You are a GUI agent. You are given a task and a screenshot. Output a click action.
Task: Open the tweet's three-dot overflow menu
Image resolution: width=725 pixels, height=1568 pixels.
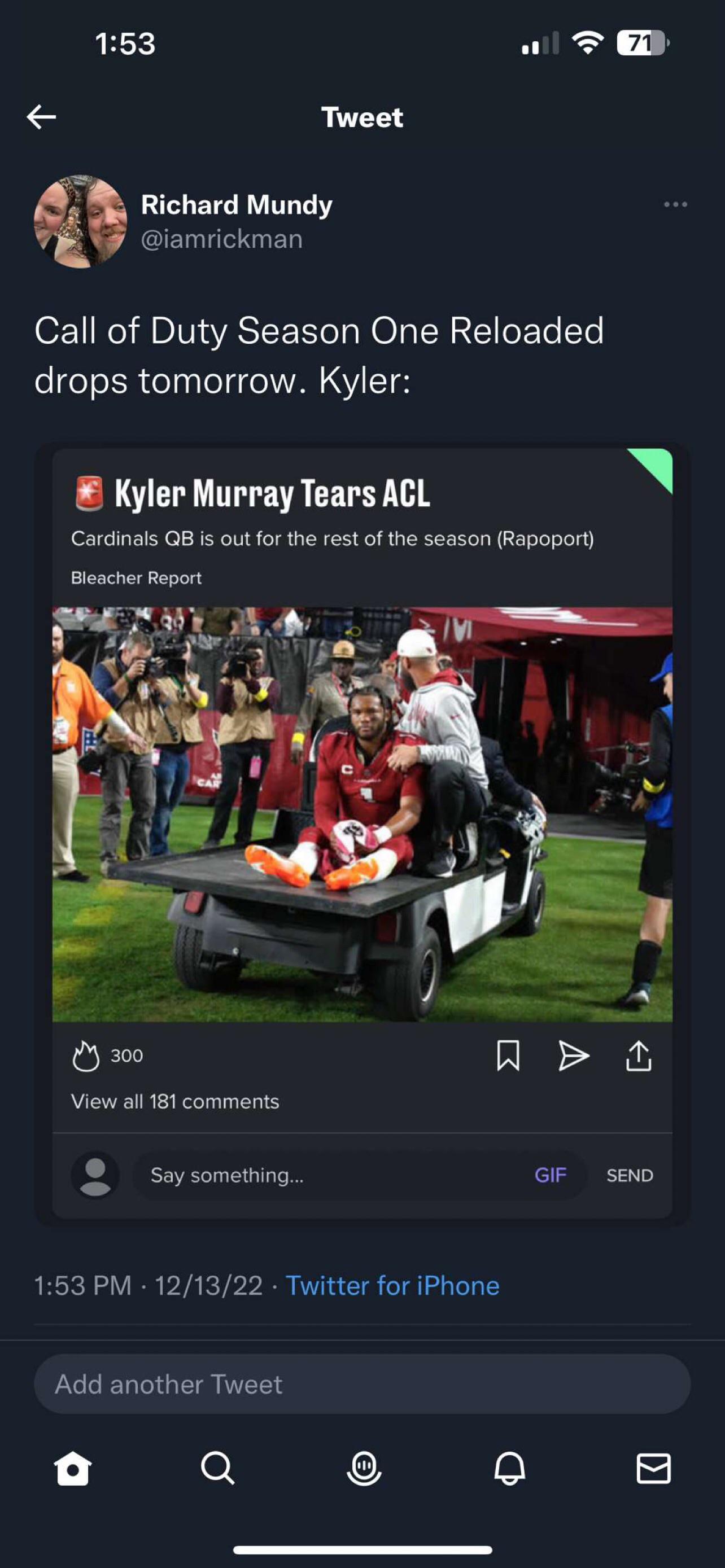click(x=675, y=204)
